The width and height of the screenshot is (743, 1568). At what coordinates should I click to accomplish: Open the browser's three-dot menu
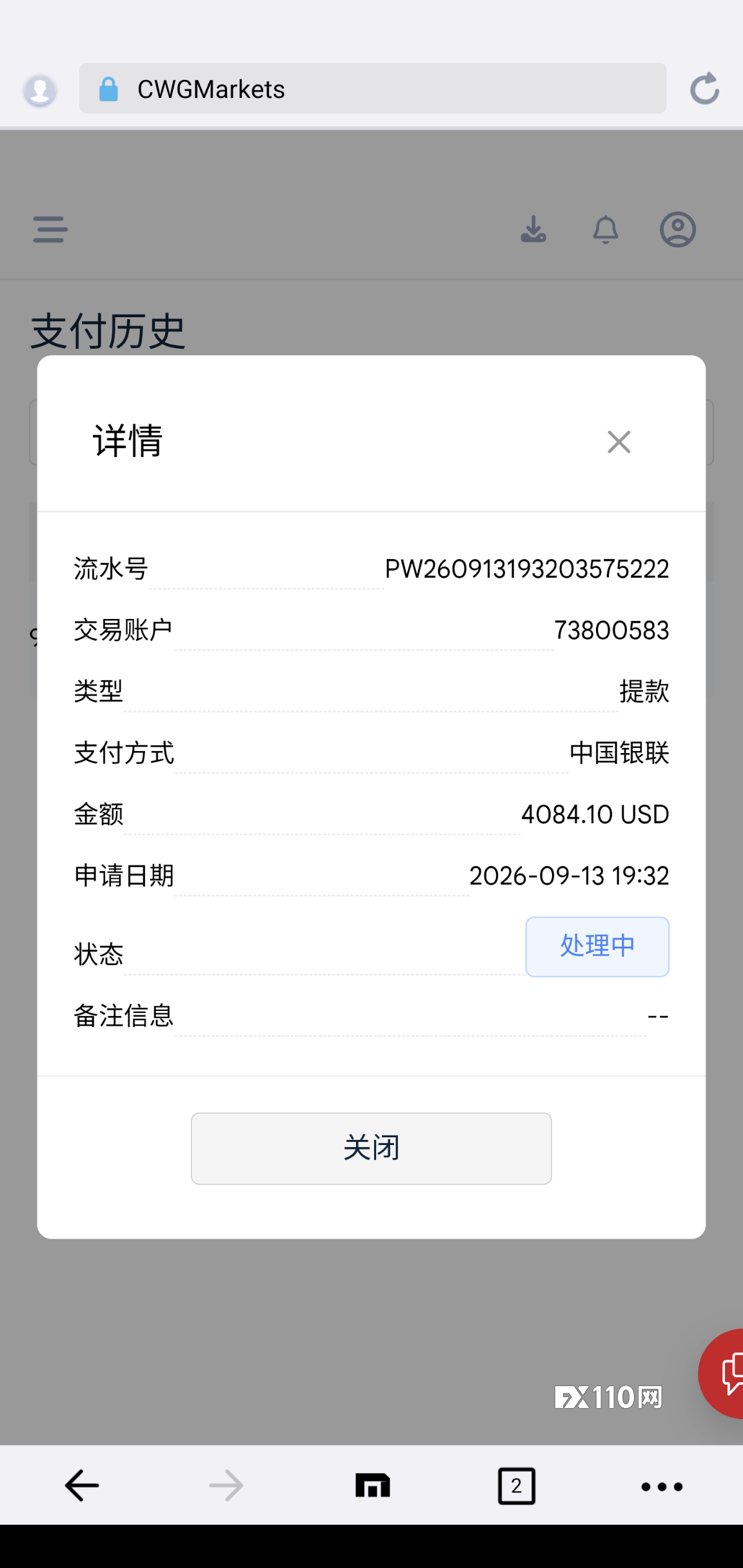pyautogui.click(x=662, y=1486)
